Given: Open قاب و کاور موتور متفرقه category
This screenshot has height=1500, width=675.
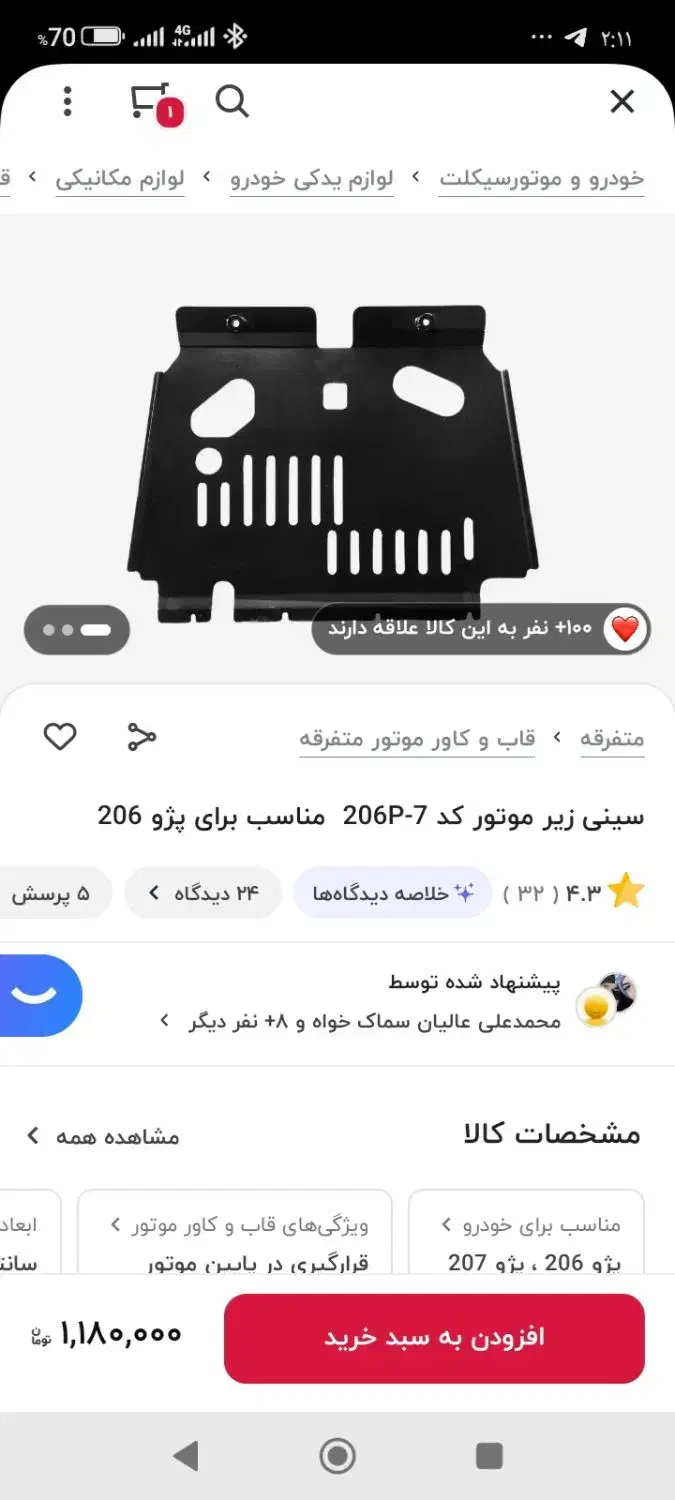Looking at the screenshot, I should pyautogui.click(x=417, y=739).
